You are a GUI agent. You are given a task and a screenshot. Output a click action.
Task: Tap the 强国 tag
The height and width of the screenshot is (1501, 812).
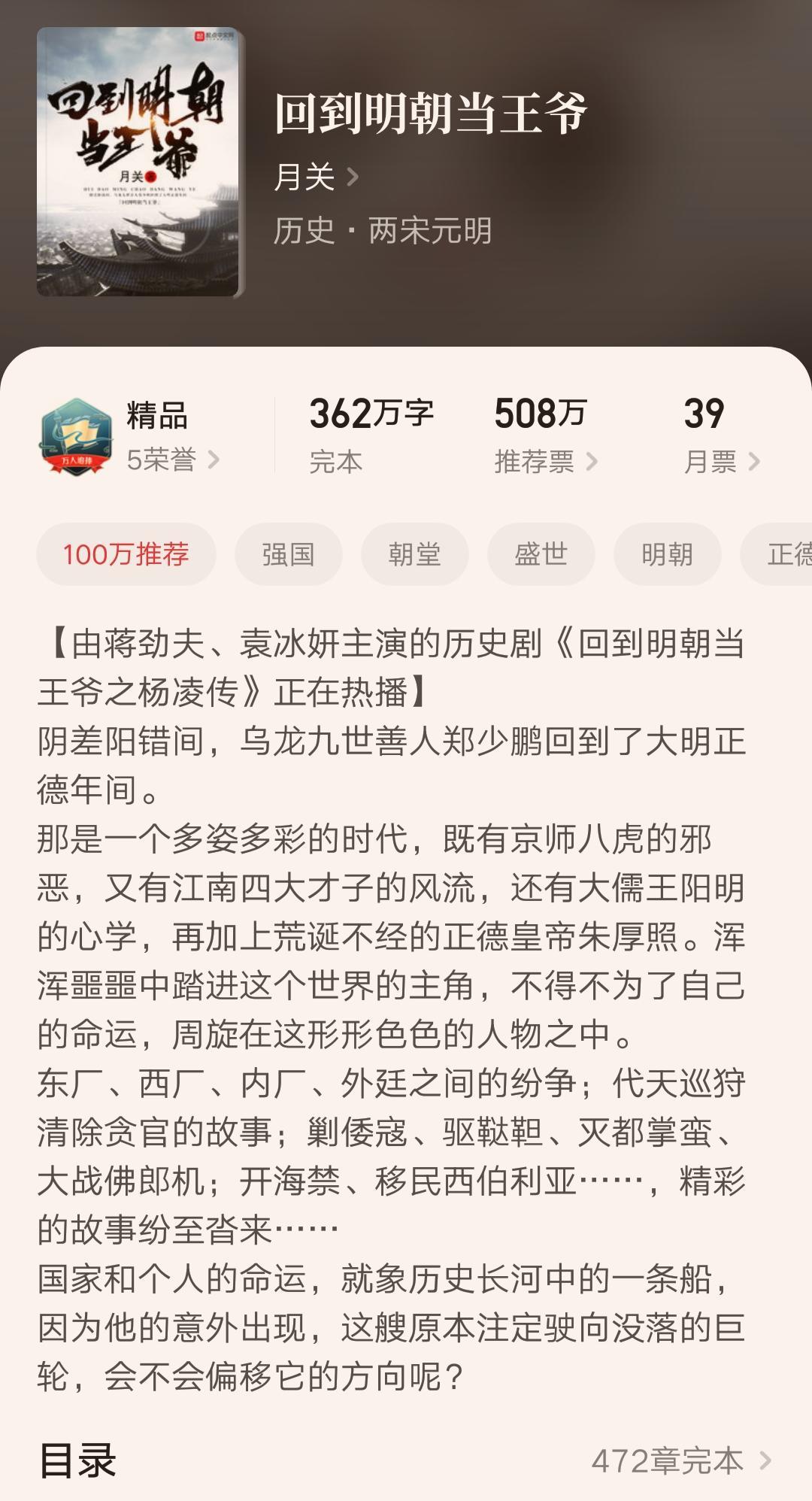(288, 554)
